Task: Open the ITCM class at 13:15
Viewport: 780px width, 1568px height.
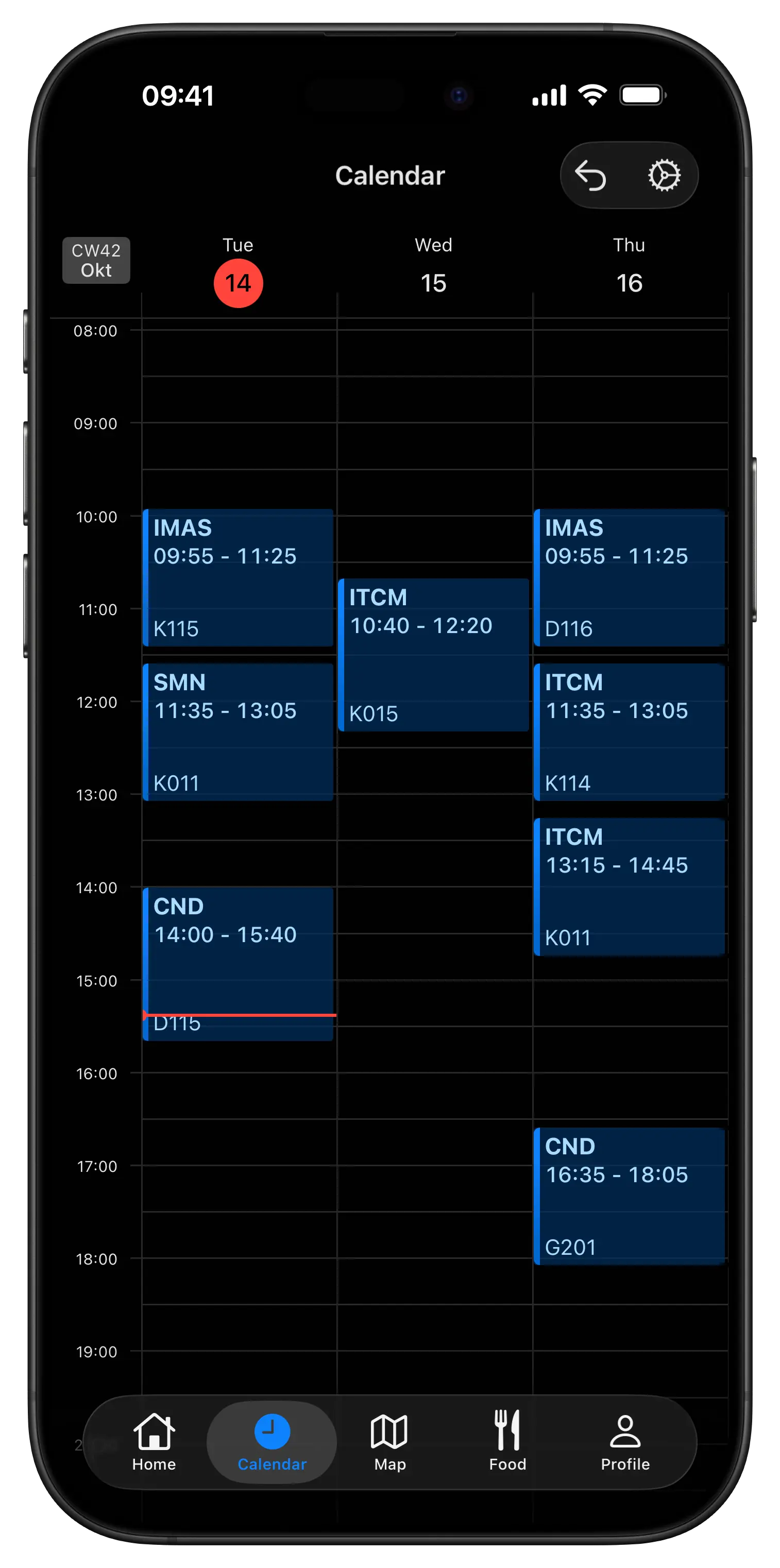Action: point(629,887)
